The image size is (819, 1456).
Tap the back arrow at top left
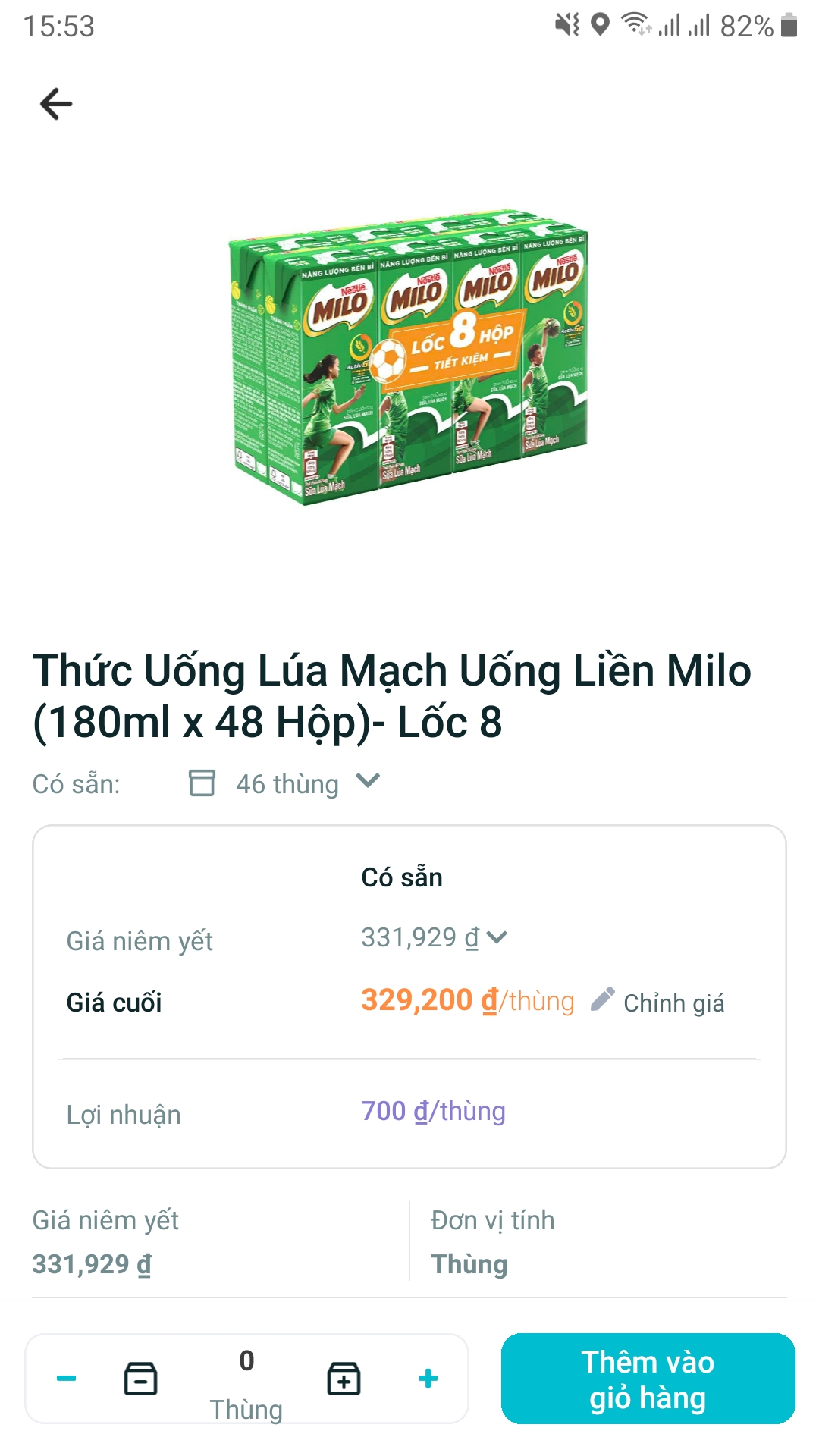click(x=57, y=103)
